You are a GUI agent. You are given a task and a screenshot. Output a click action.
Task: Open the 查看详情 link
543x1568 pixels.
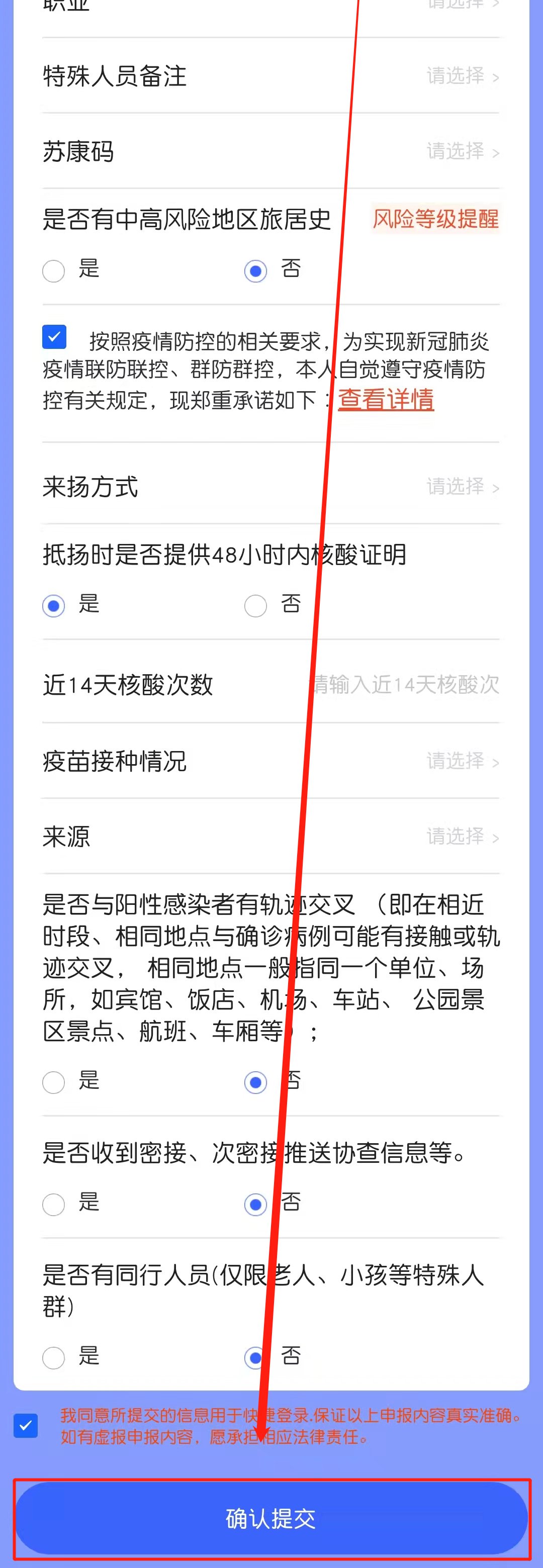pyautogui.click(x=386, y=399)
